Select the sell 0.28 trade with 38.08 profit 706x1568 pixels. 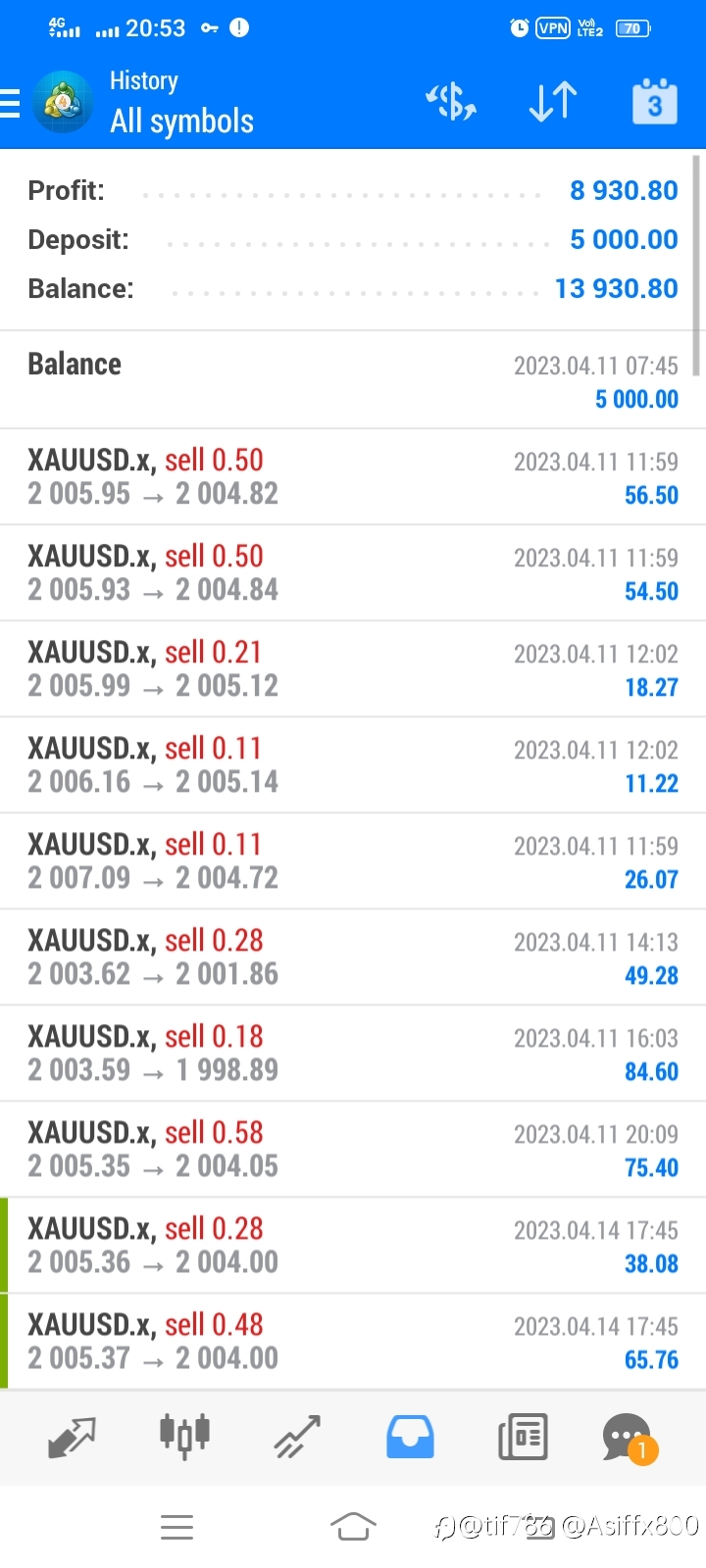pyautogui.click(x=353, y=1245)
